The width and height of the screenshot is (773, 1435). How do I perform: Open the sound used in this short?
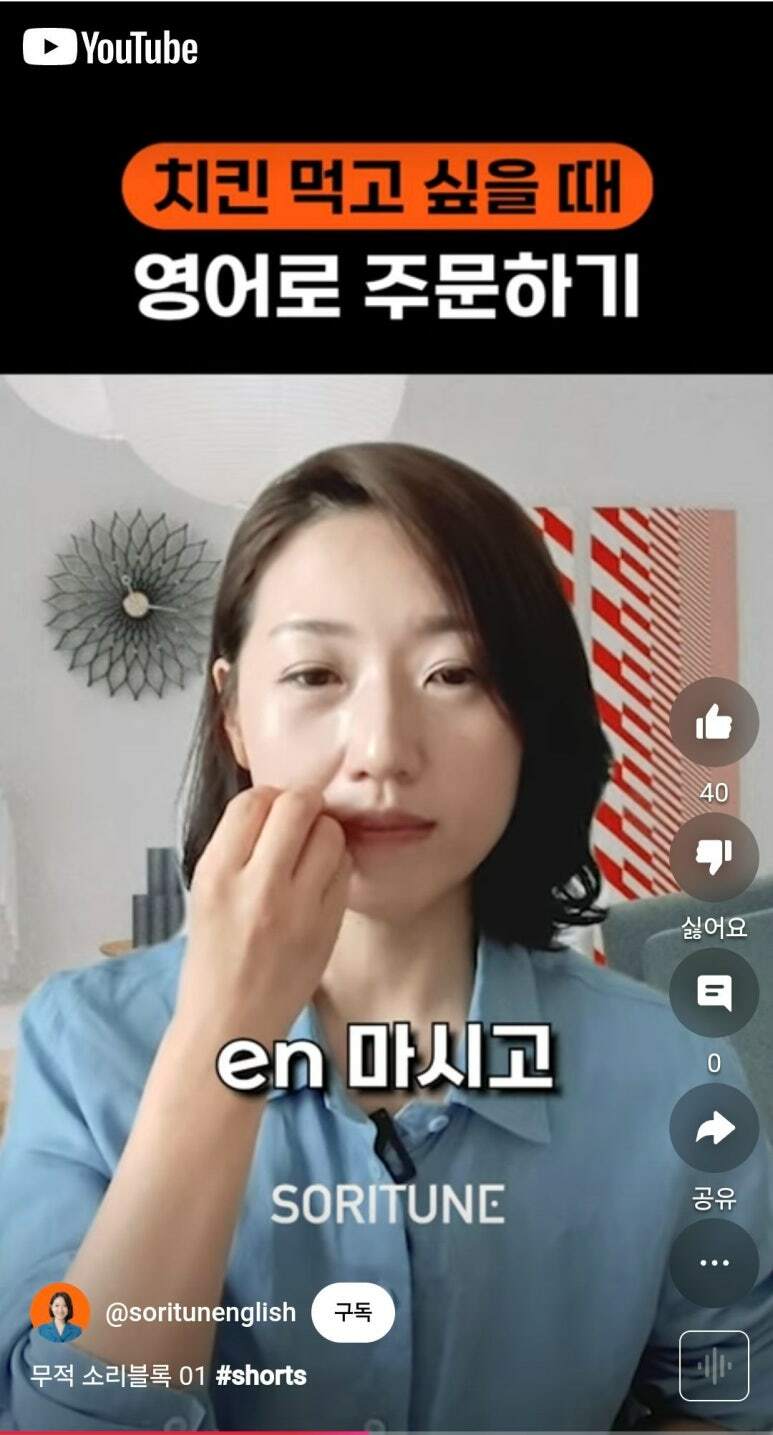tap(713, 1365)
